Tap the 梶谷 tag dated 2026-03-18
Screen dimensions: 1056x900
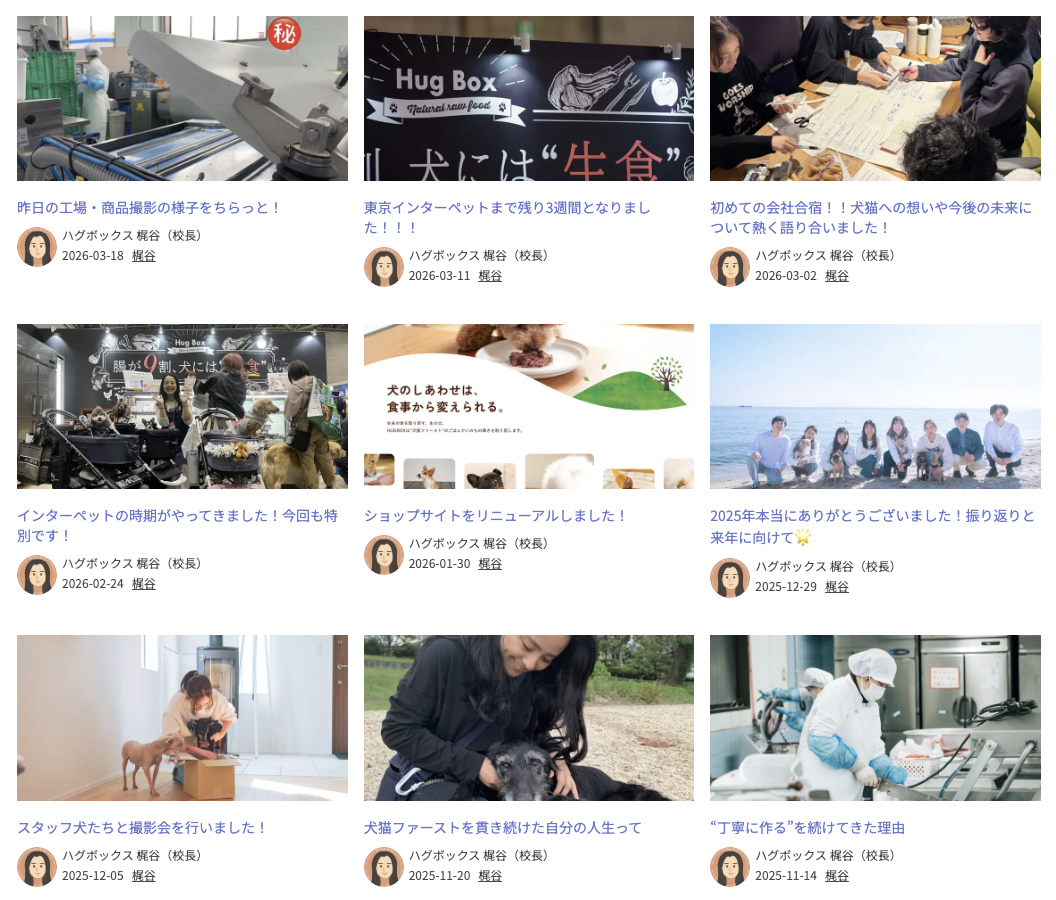(x=144, y=256)
